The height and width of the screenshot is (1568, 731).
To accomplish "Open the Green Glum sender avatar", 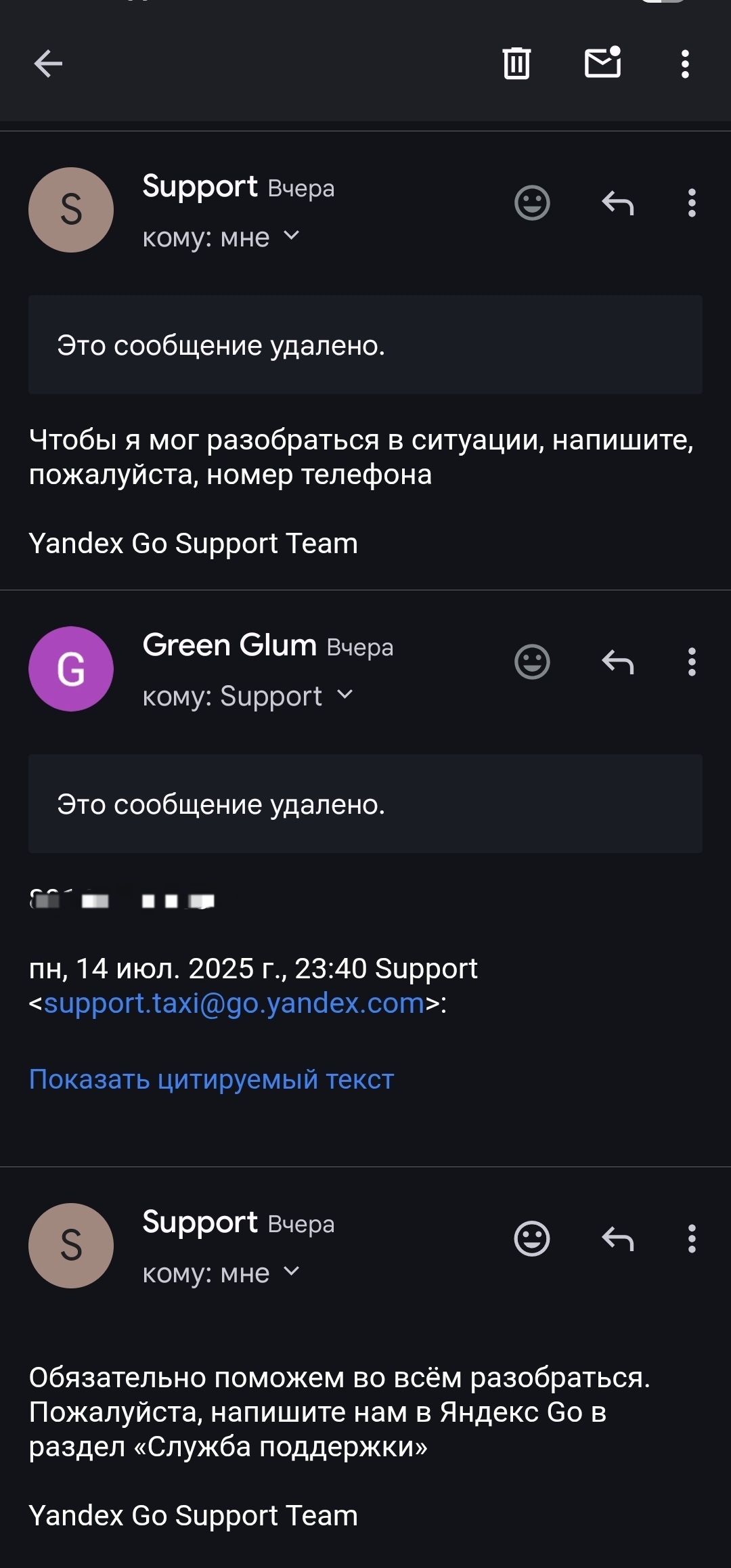I will [71, 669].
